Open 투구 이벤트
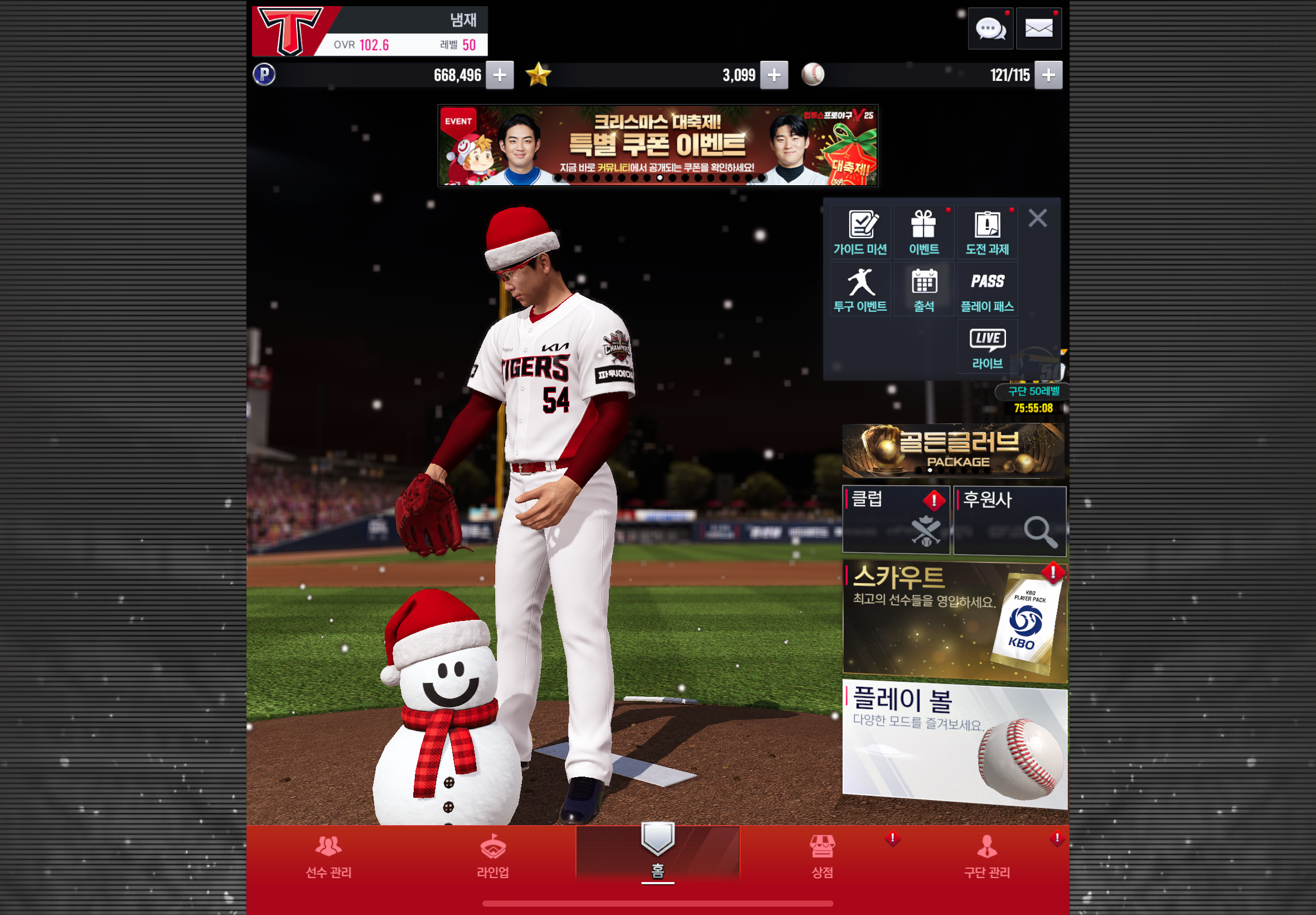The width and height of the screenshot is (1316, 915). click(860, 290)
